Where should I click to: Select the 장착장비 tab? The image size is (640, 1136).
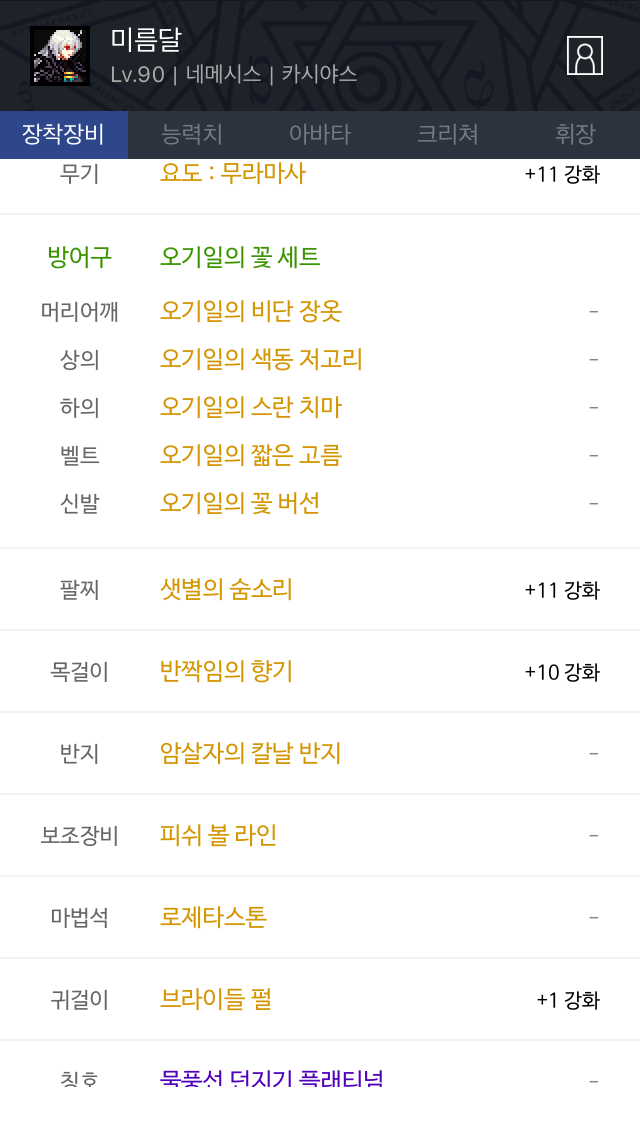point(64,134)
